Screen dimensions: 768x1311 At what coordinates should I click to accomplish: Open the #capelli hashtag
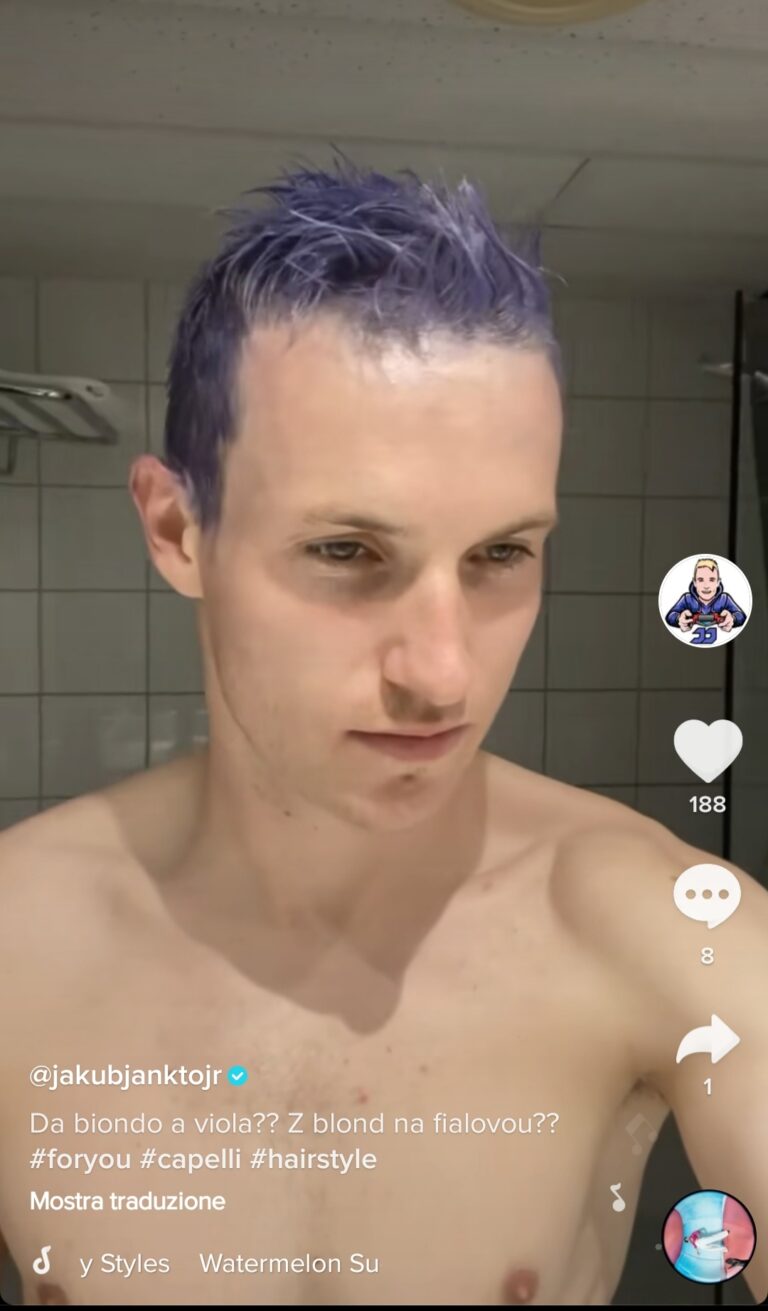coord(191,1160)
